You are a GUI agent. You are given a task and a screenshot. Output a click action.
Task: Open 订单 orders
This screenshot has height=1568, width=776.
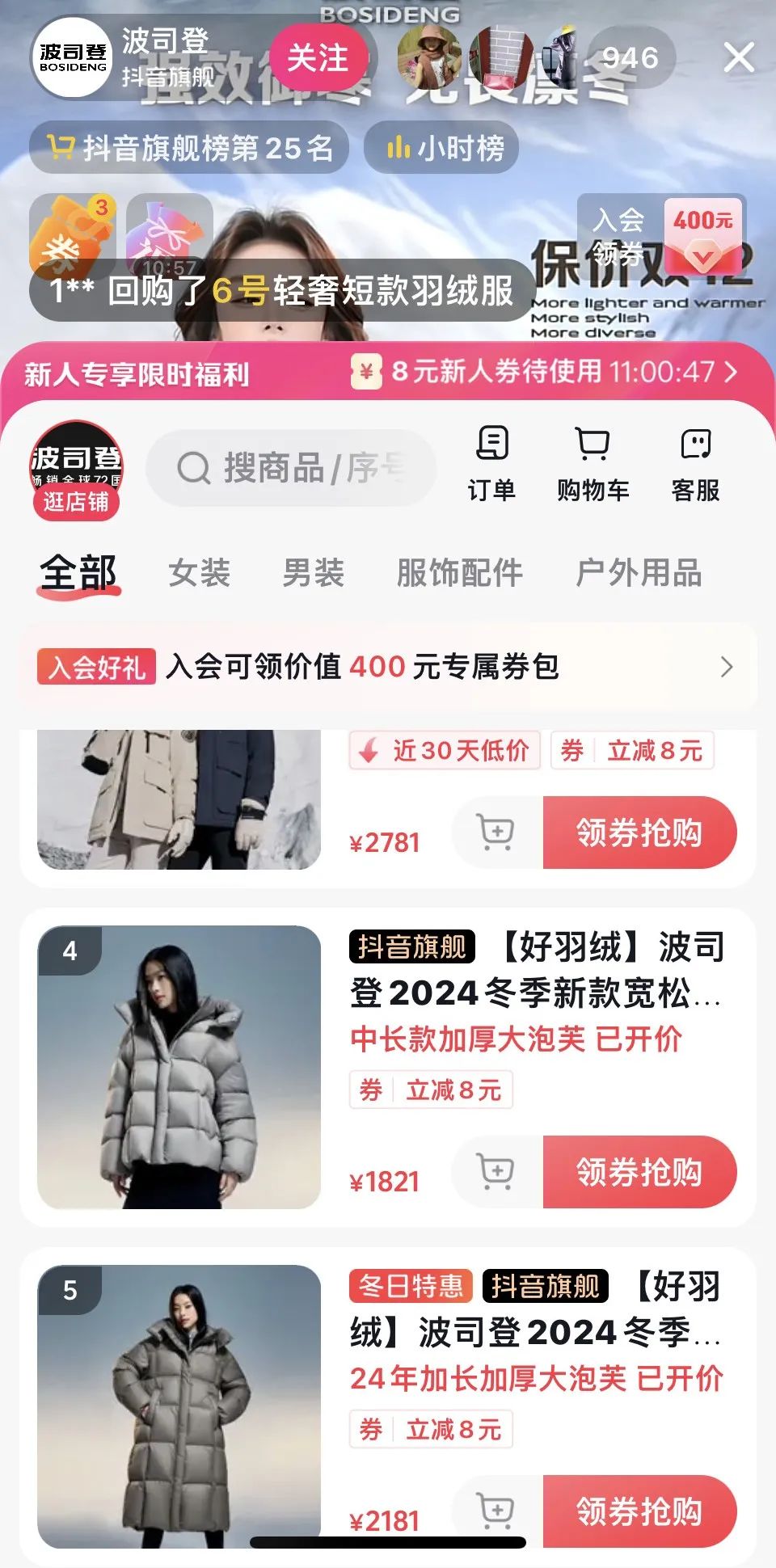491,464
